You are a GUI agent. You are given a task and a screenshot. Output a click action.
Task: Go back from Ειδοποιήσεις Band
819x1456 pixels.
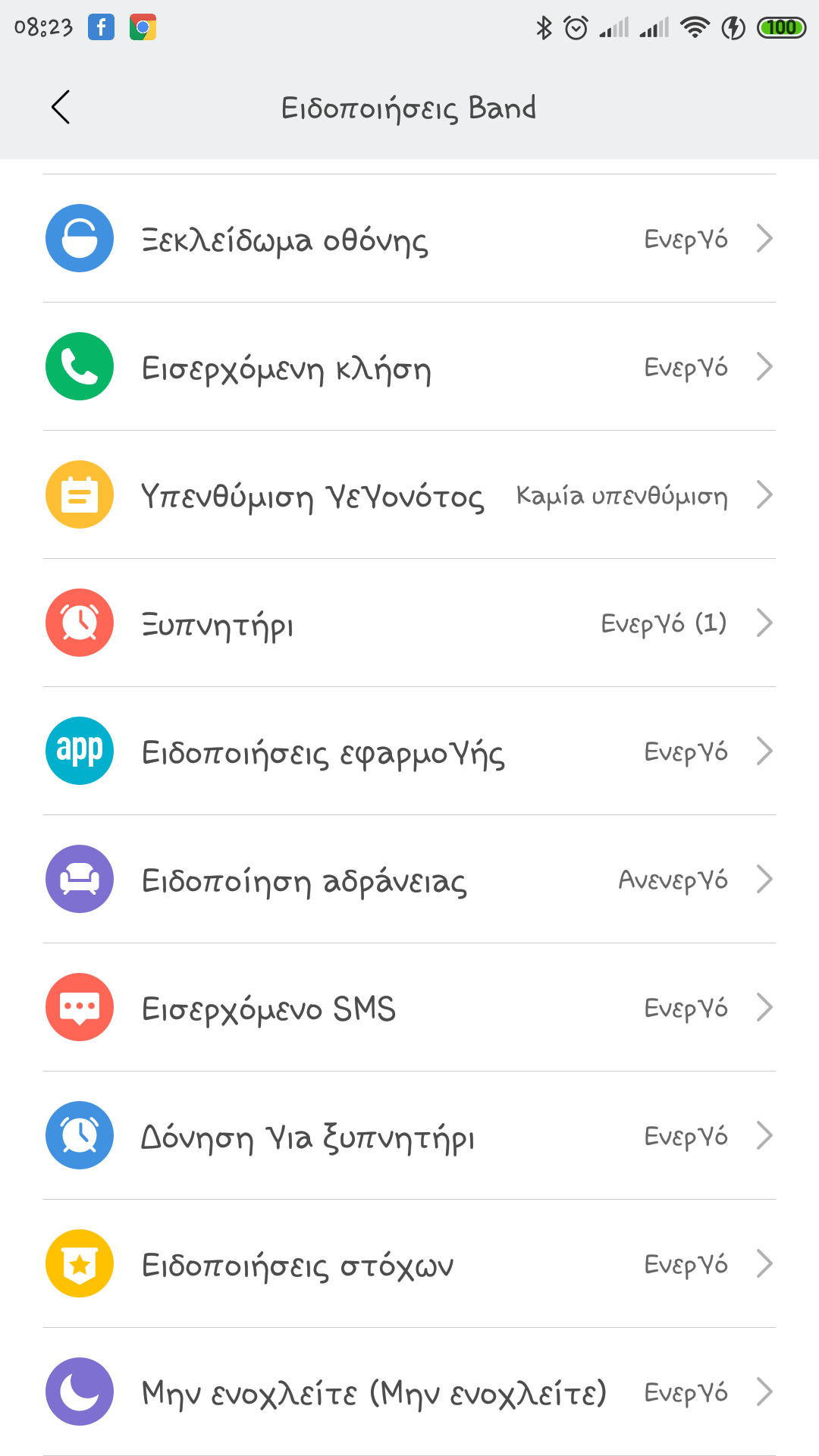pos(61,107)
